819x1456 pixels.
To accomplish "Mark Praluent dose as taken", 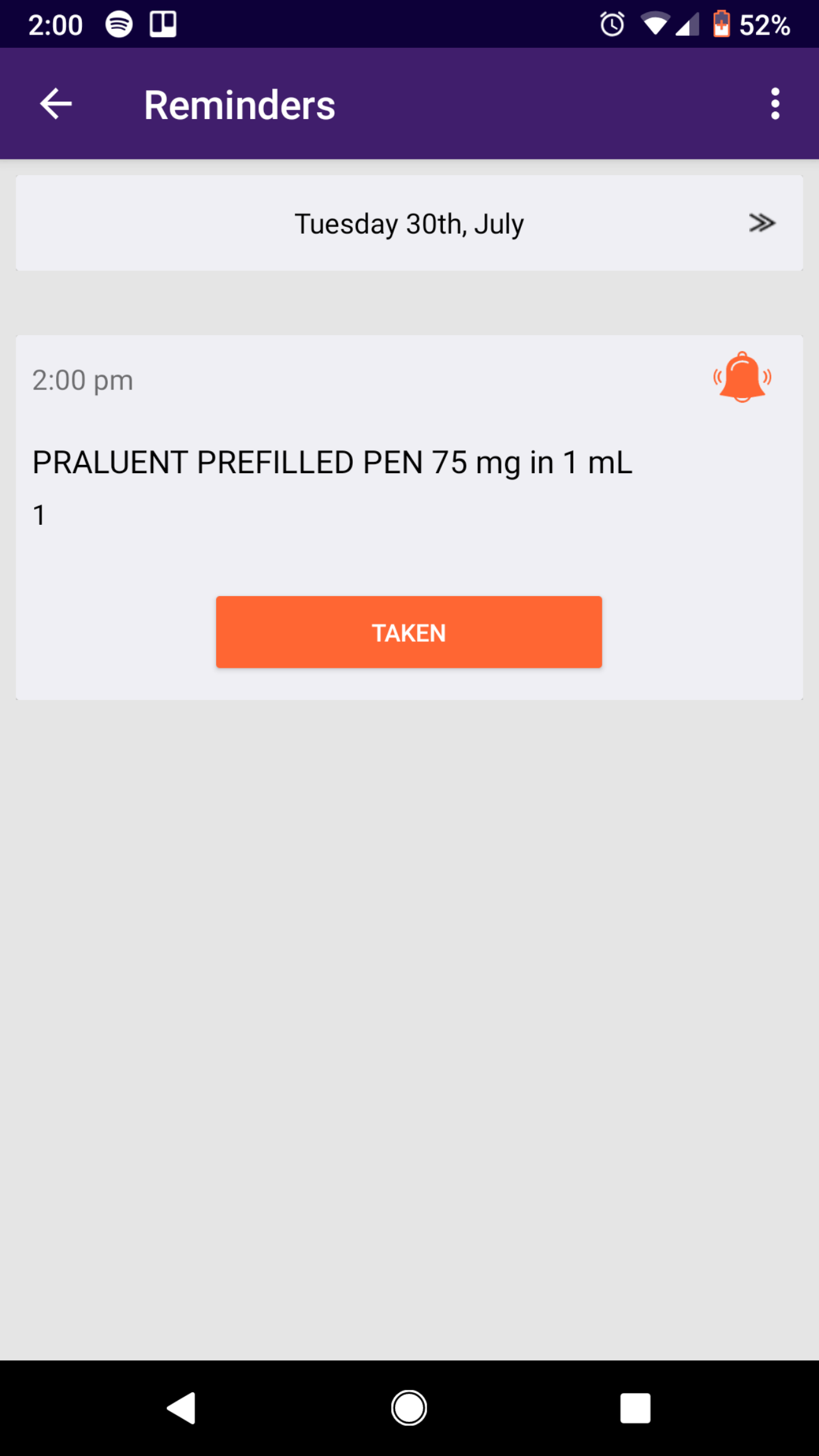I will (x=409, y=632).
